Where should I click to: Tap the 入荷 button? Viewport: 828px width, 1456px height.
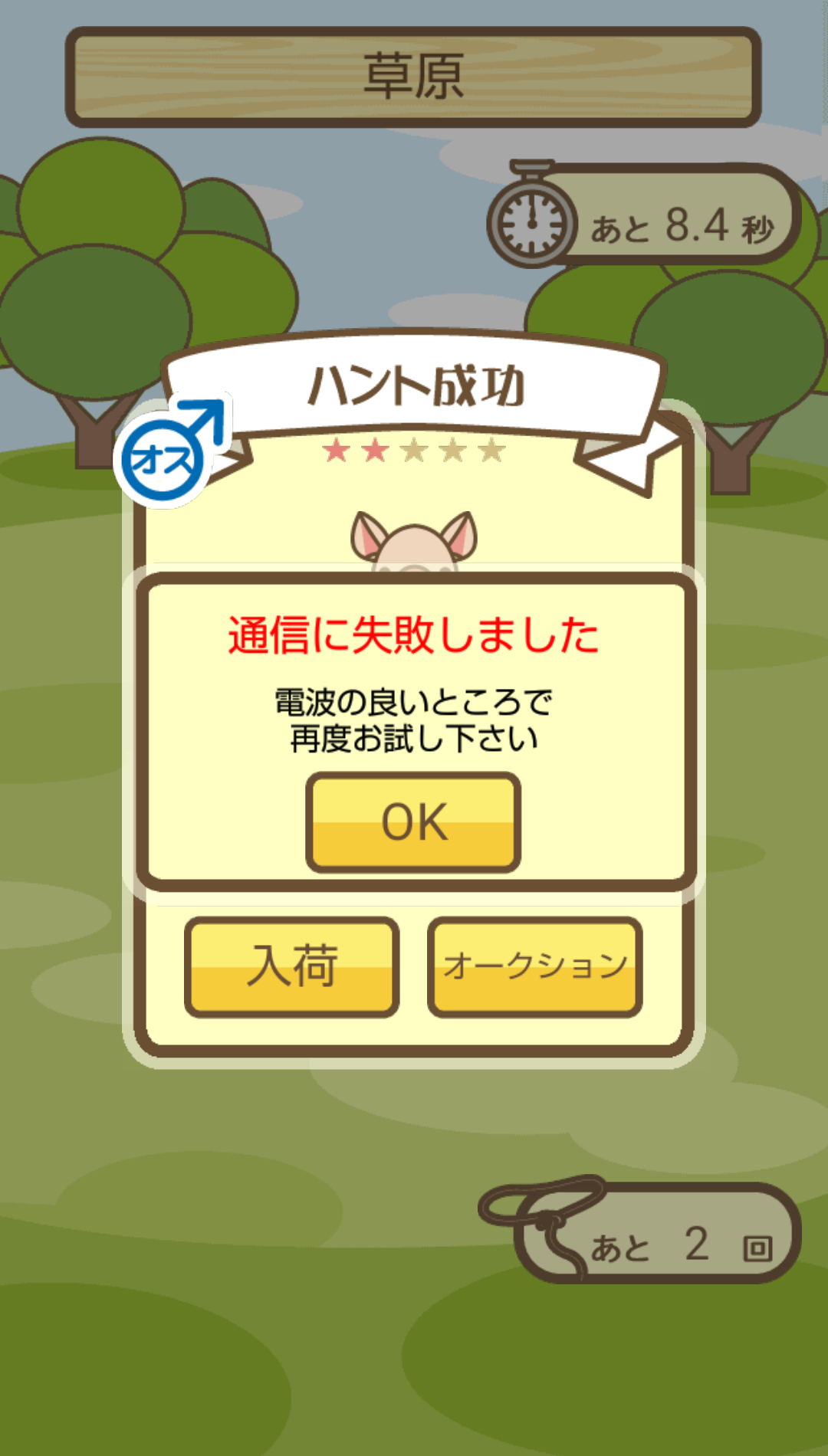(291, 966)
